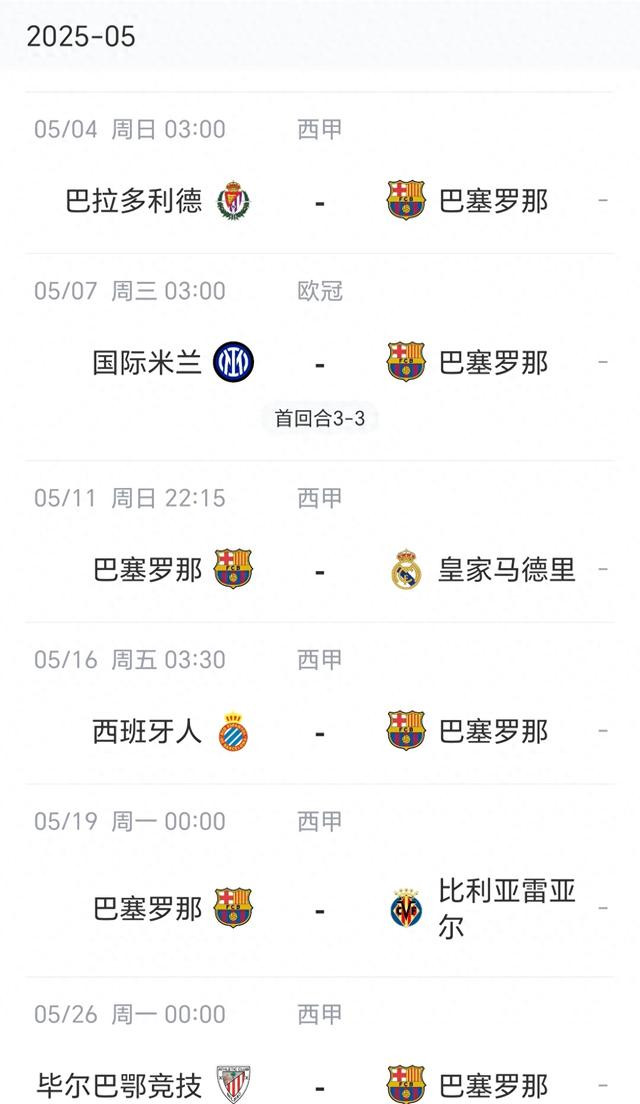Screen dimensions: 640x1104
Task: Select the Barcelona vs Villarreal fixture
Action: [x=320, y=881]
